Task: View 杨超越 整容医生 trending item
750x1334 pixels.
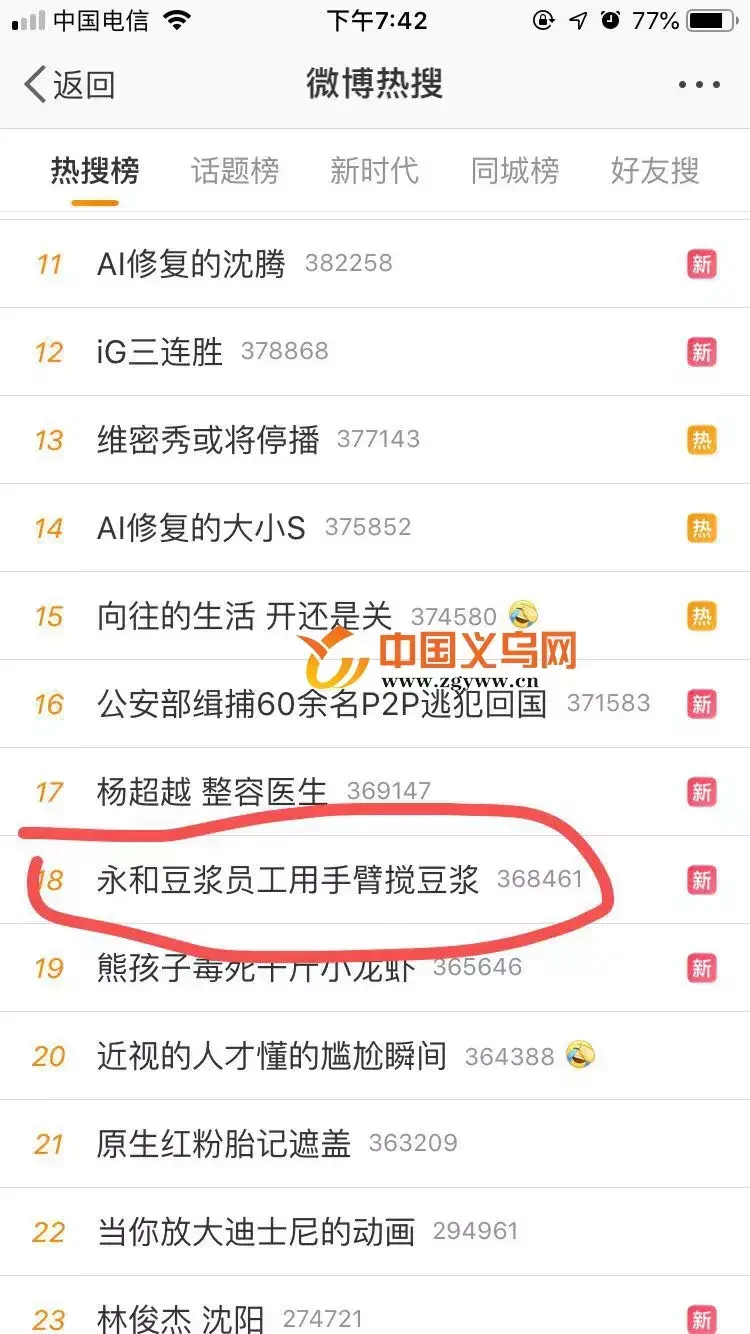Action: click(x=212, y=792)
